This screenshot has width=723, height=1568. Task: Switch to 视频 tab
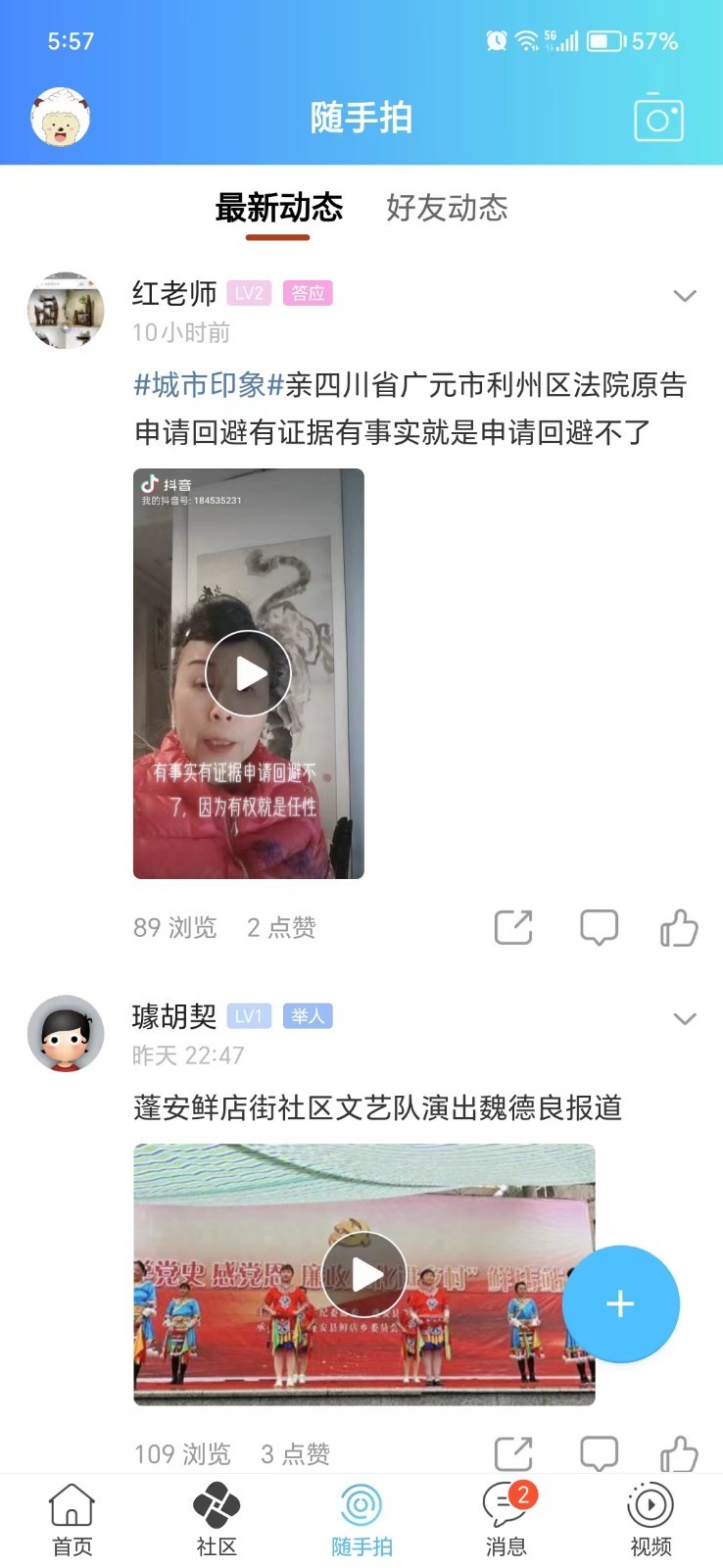click(651, 1519)
